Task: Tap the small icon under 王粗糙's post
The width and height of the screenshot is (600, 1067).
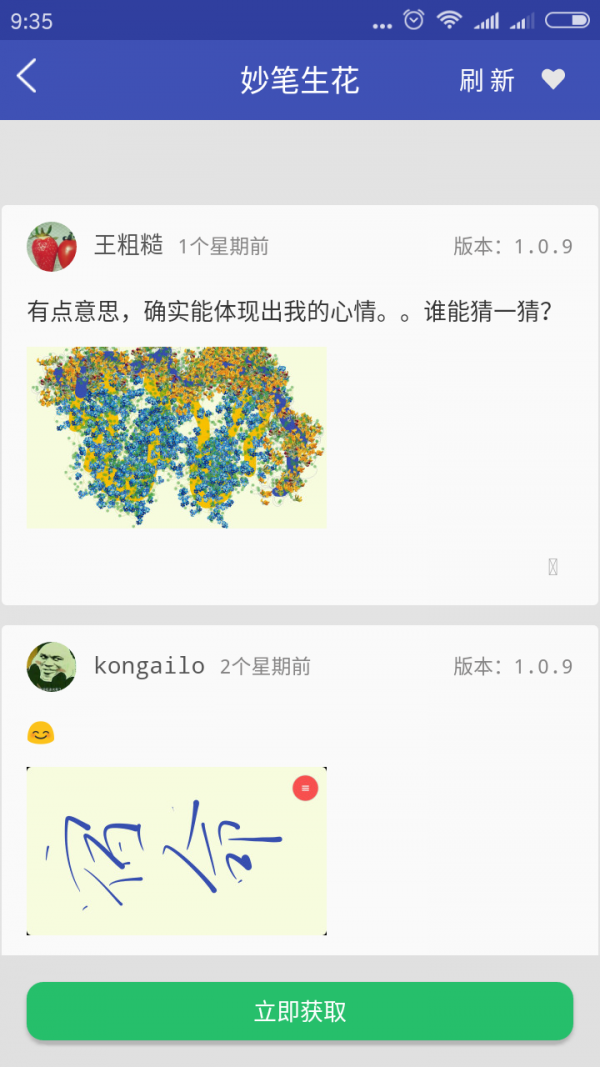Action: [553, 567]
